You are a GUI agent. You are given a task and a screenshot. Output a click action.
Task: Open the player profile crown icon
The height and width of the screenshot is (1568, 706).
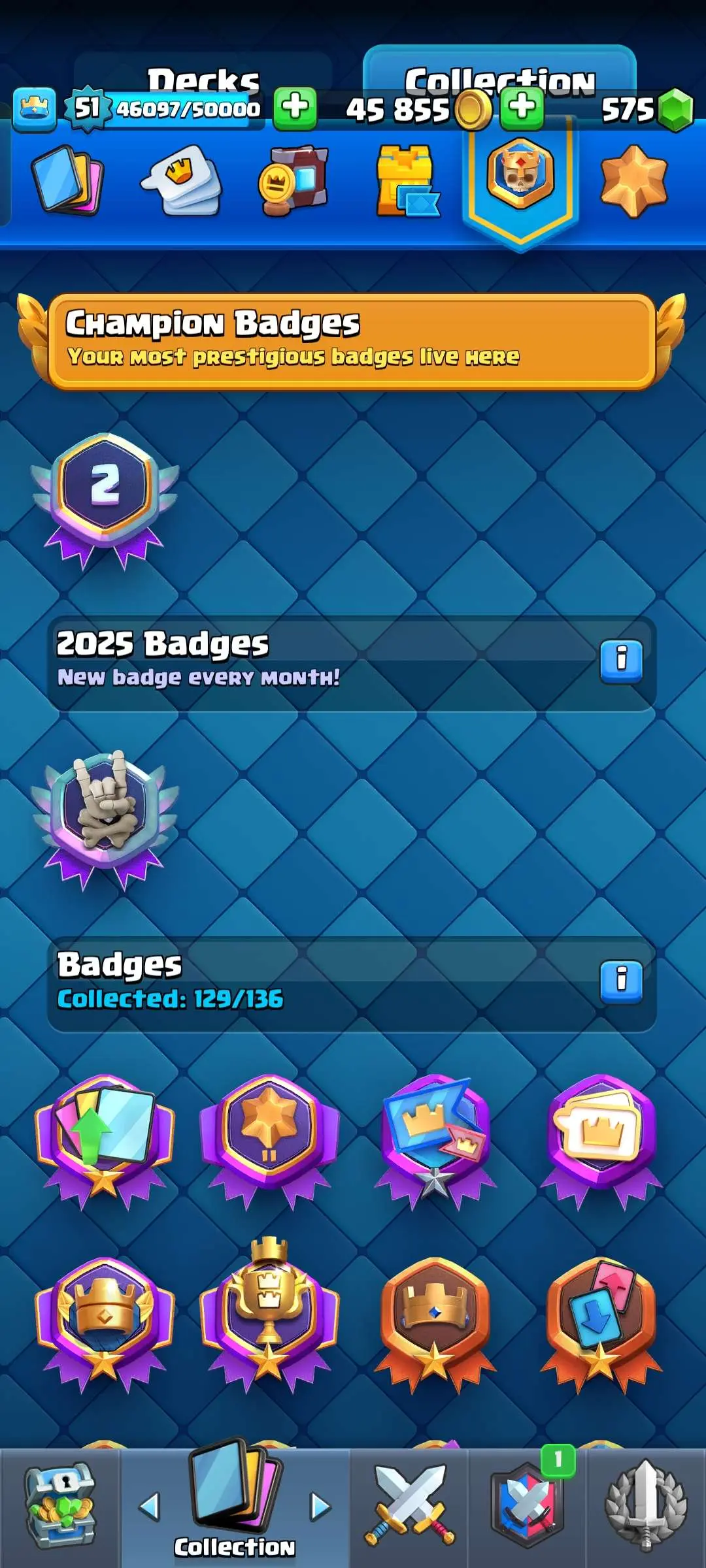34,108
